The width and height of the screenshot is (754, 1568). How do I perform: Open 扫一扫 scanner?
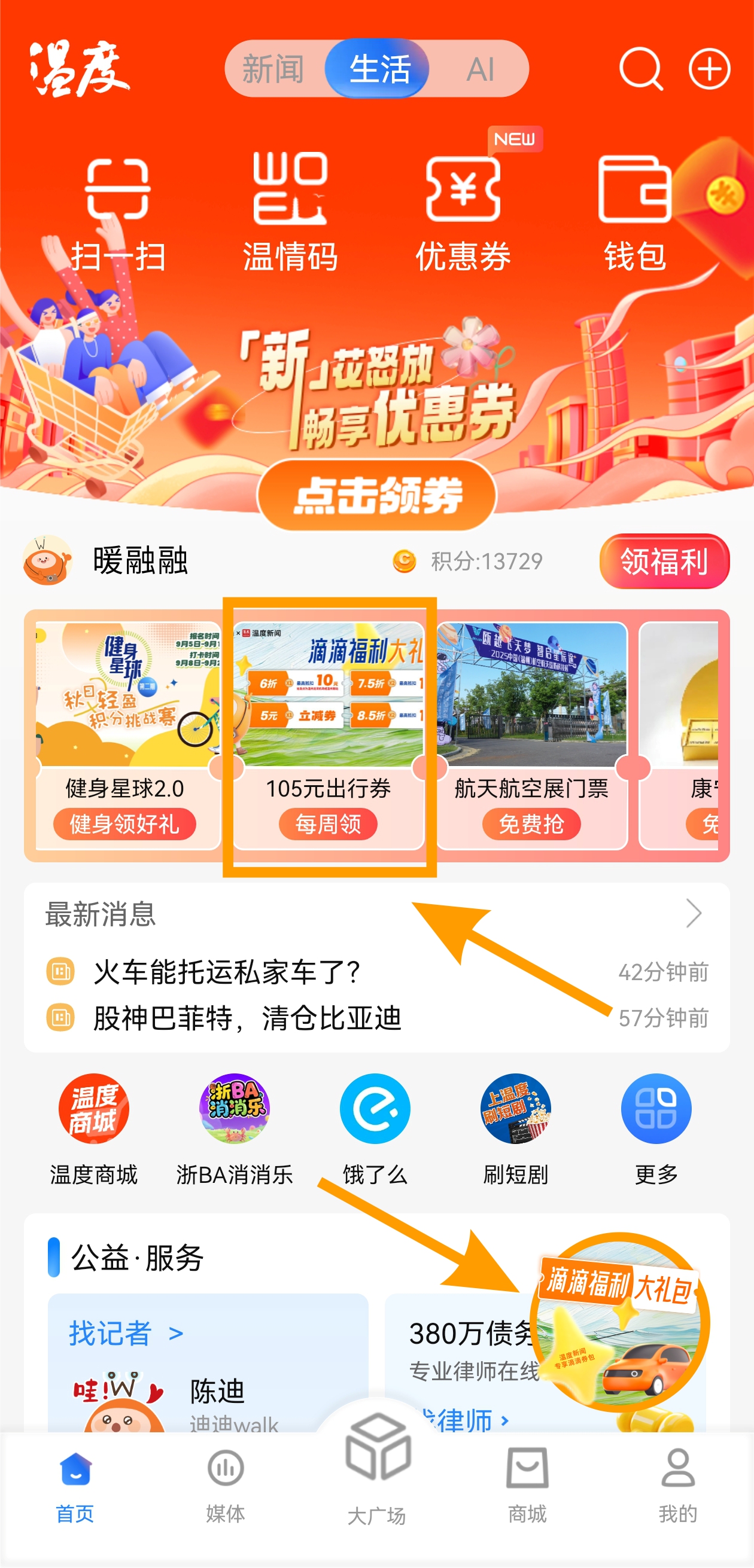117,212
